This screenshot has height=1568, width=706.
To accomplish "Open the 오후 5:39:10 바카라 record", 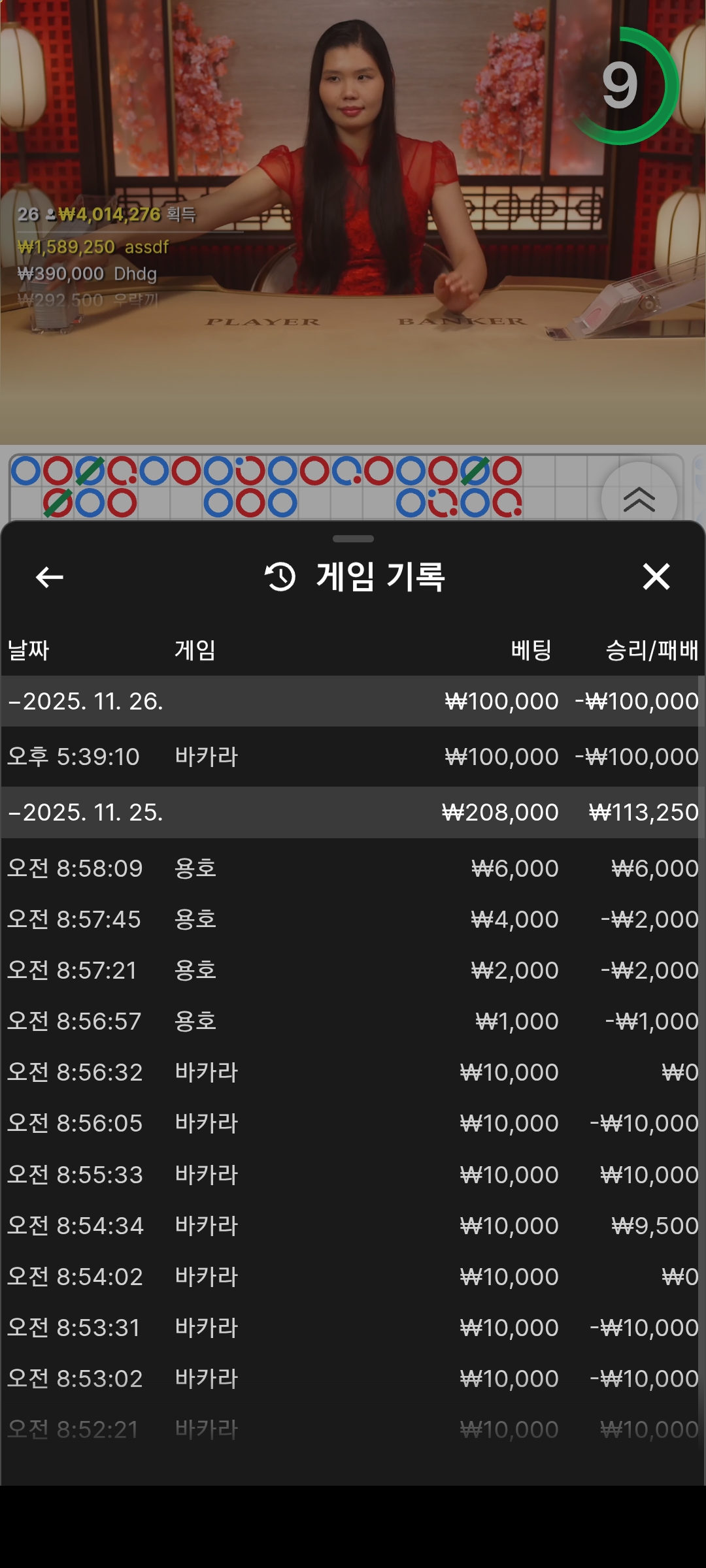I will 352,757.
